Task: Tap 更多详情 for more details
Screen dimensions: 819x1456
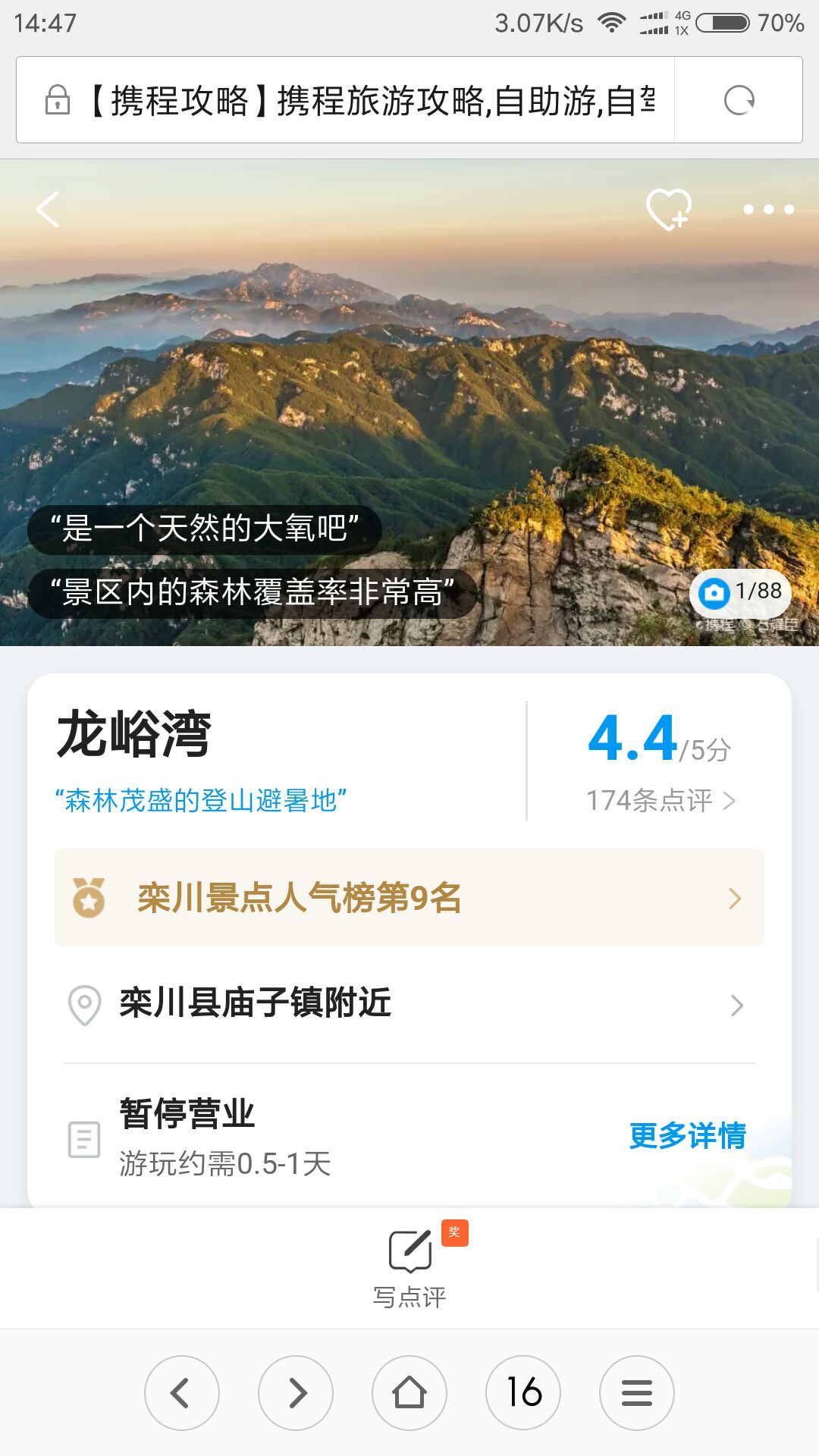Action: 687,1136
